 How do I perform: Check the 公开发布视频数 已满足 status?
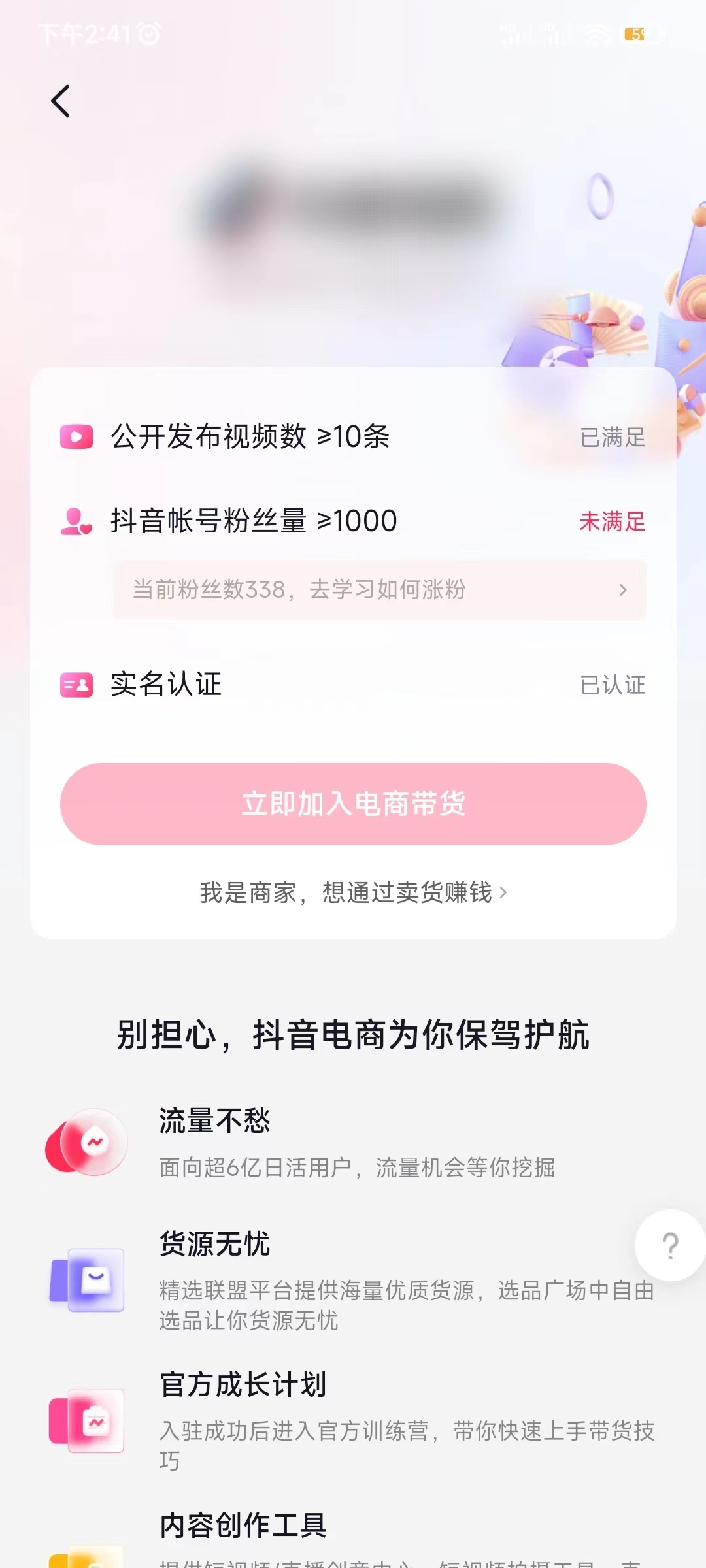click(613, 438)
